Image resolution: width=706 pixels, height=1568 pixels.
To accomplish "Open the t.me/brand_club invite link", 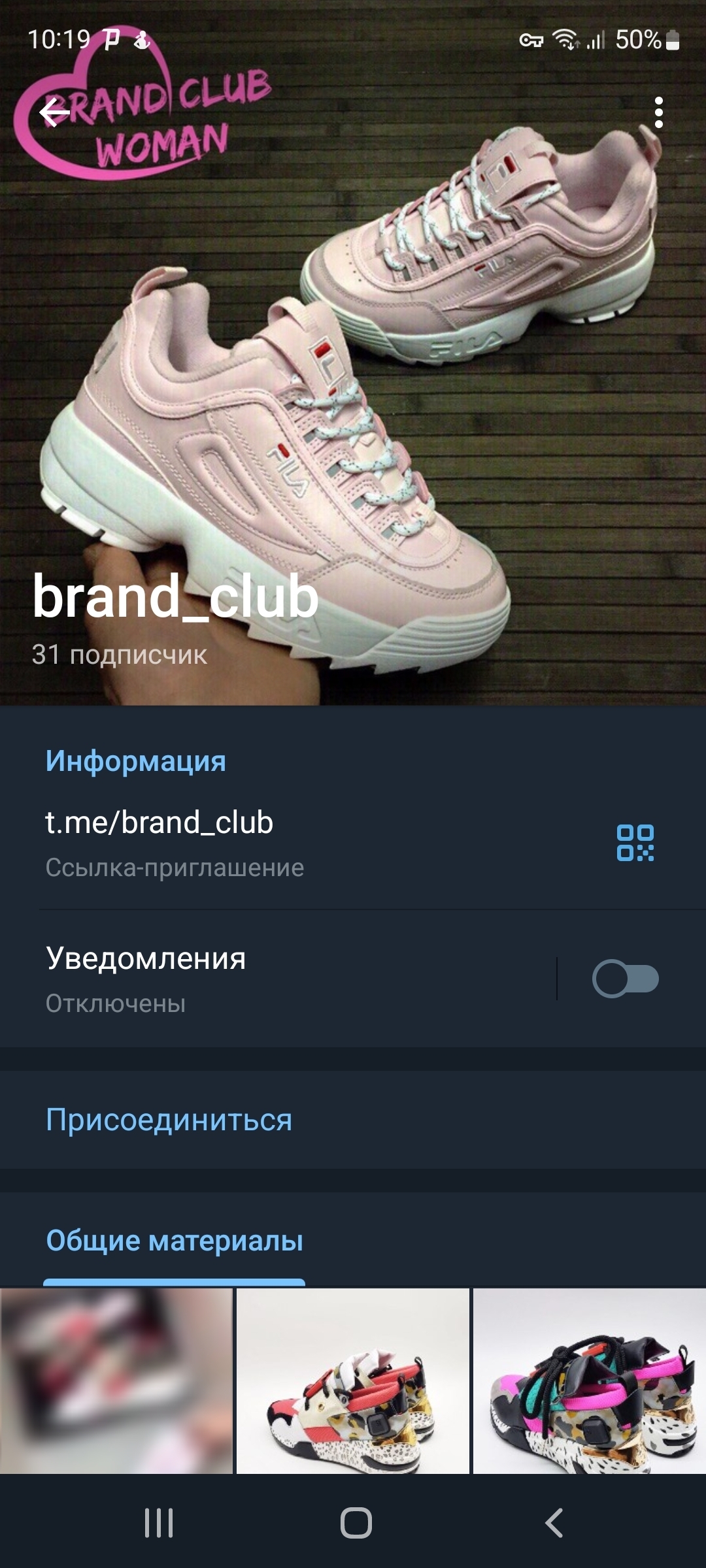I will 159,823.
